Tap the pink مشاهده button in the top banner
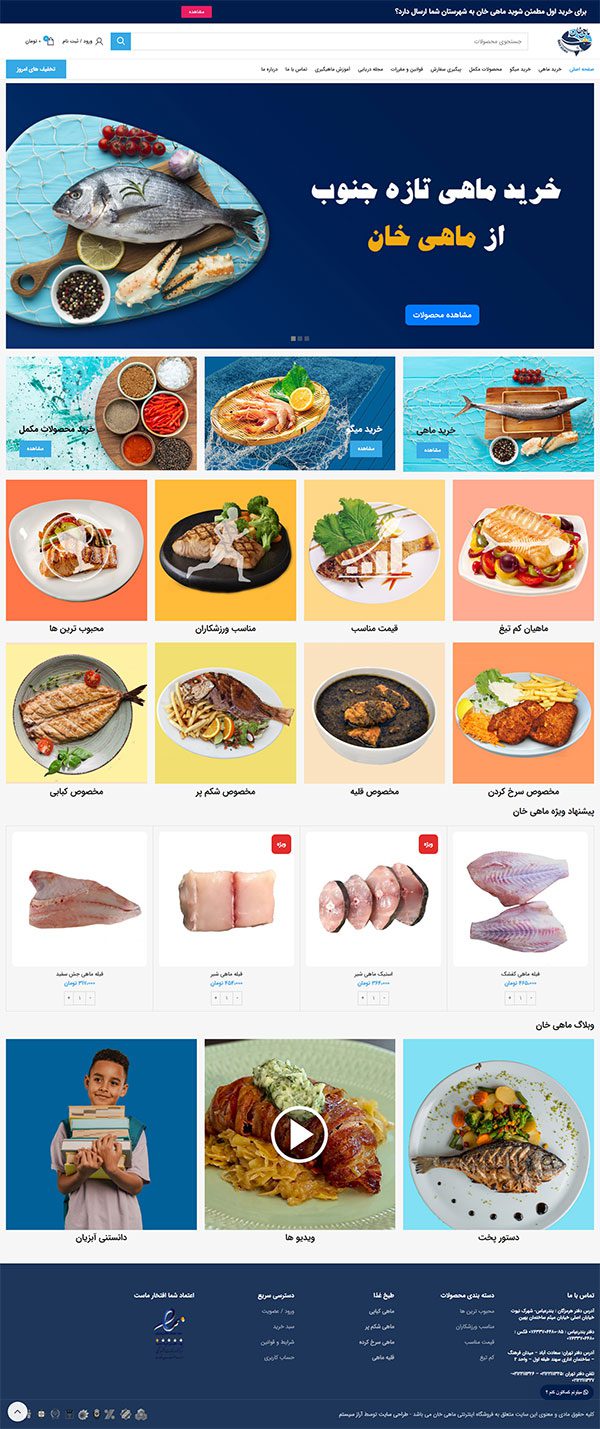The height and width of the screenshot is (1429, 600). [196, 11]
